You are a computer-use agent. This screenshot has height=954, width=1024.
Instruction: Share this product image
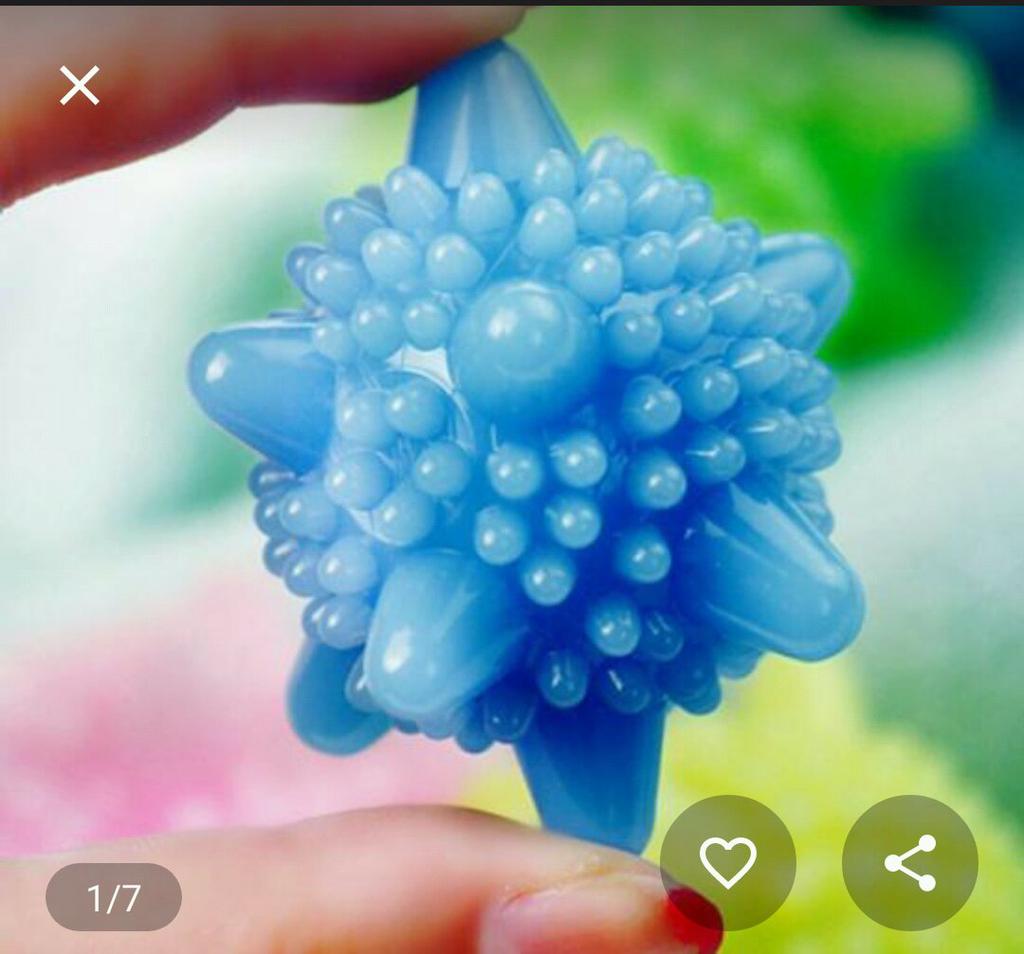coord(909,862)
